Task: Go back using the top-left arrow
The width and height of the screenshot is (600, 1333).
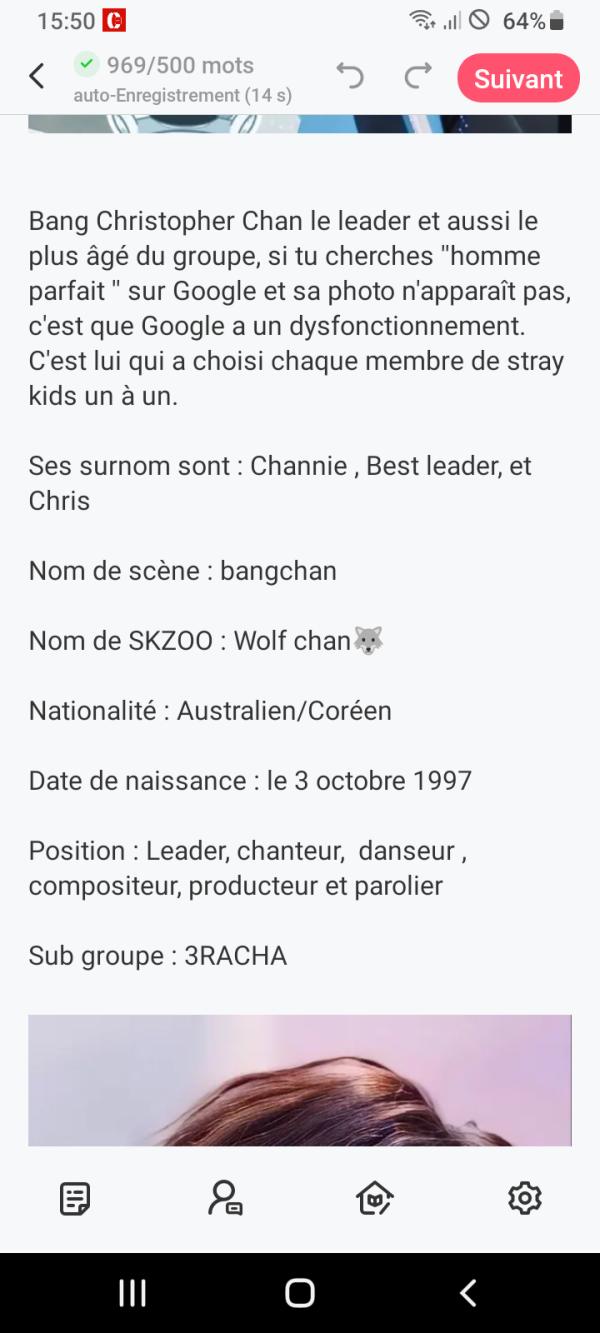Action: [x=37, y=76]
